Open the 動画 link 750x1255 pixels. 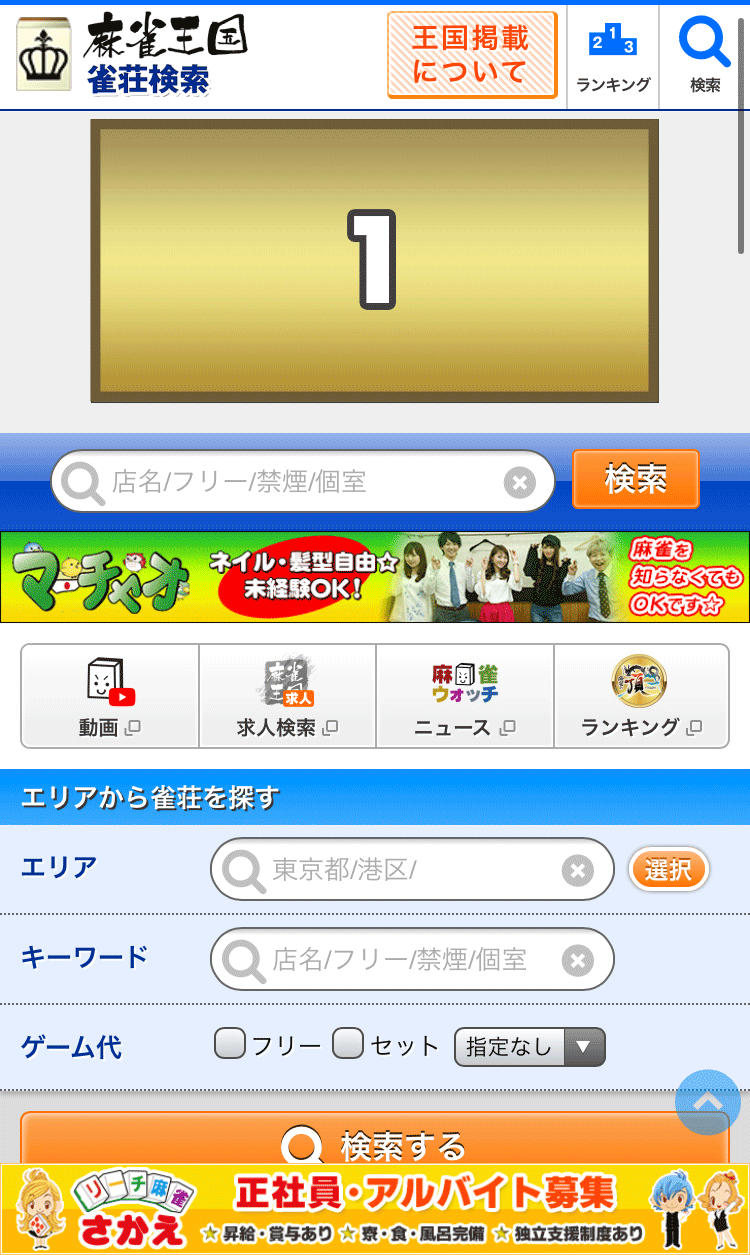pos(110,696)
